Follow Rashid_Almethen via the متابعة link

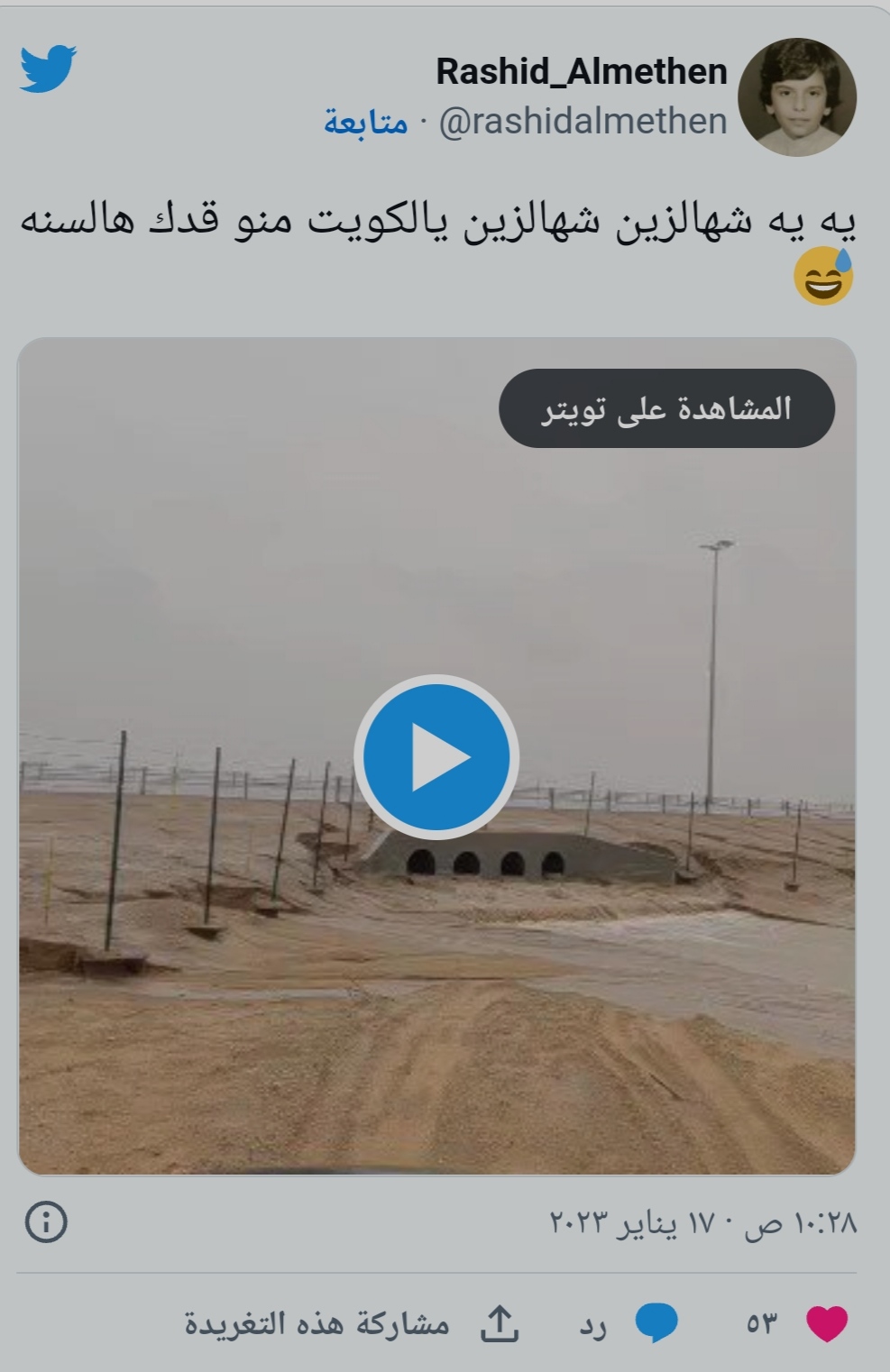[x=365, y=122]
